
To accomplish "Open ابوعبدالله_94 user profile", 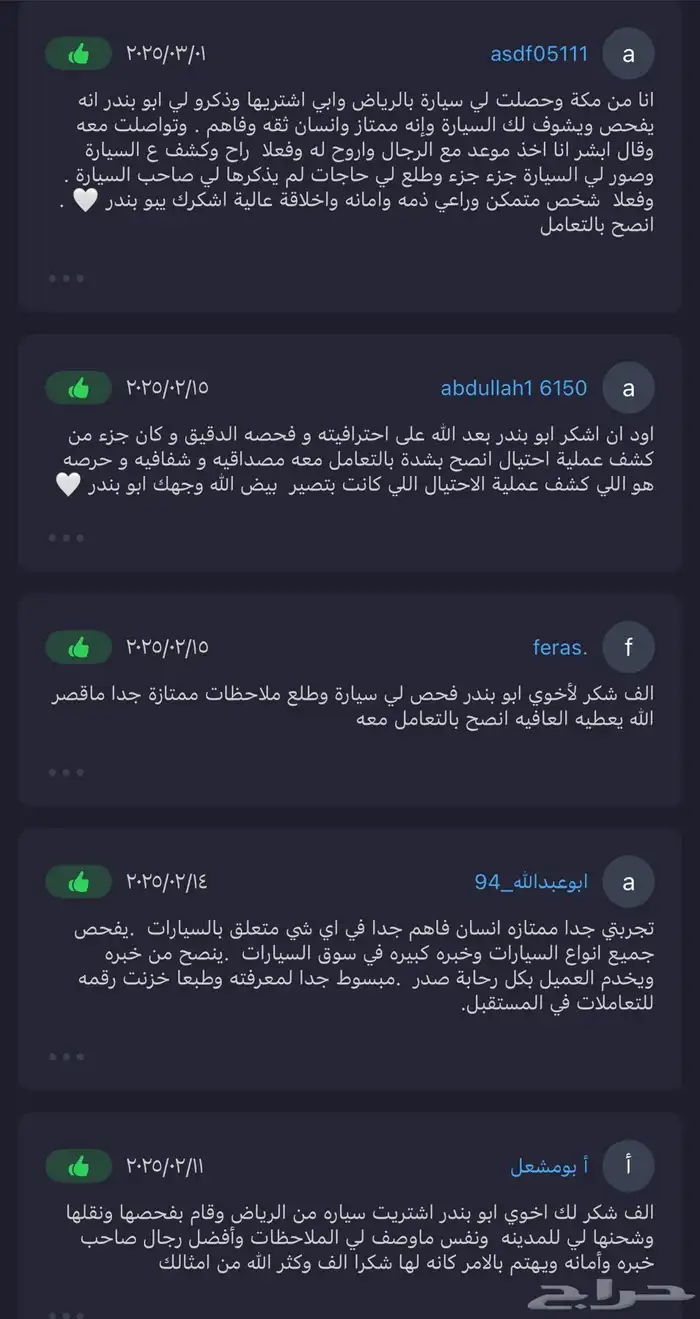I will (x=531, y=881).
